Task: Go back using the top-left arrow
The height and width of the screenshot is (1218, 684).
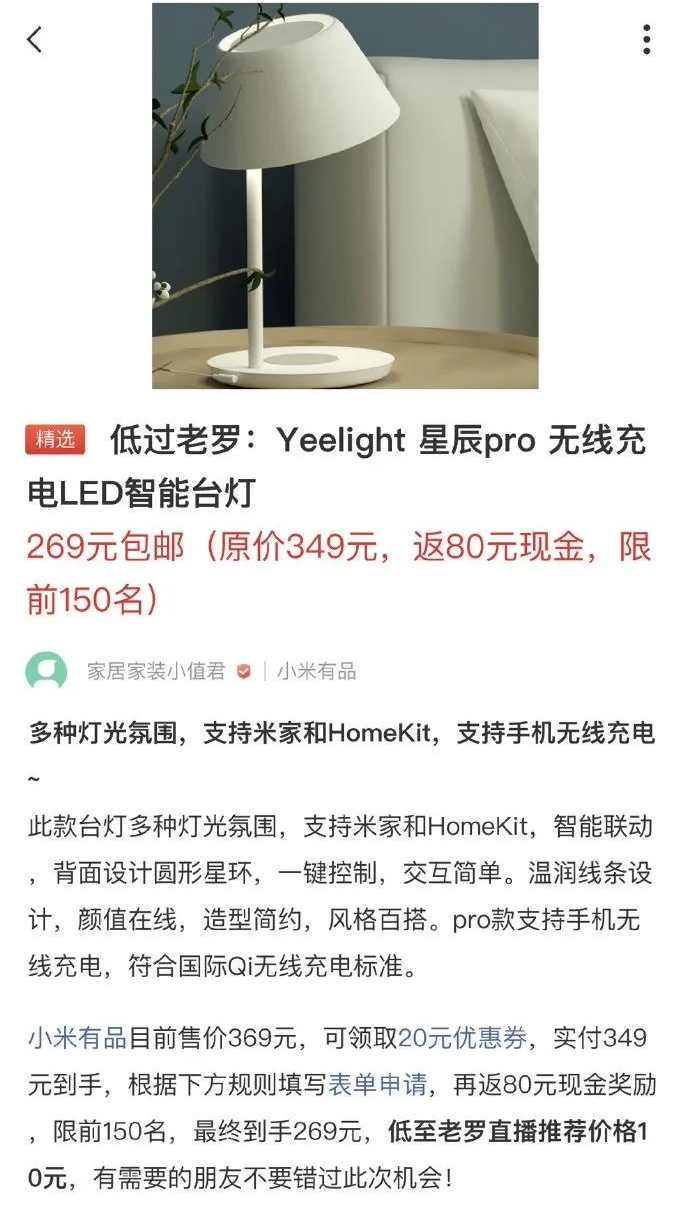Action: [x=36, y=40]
